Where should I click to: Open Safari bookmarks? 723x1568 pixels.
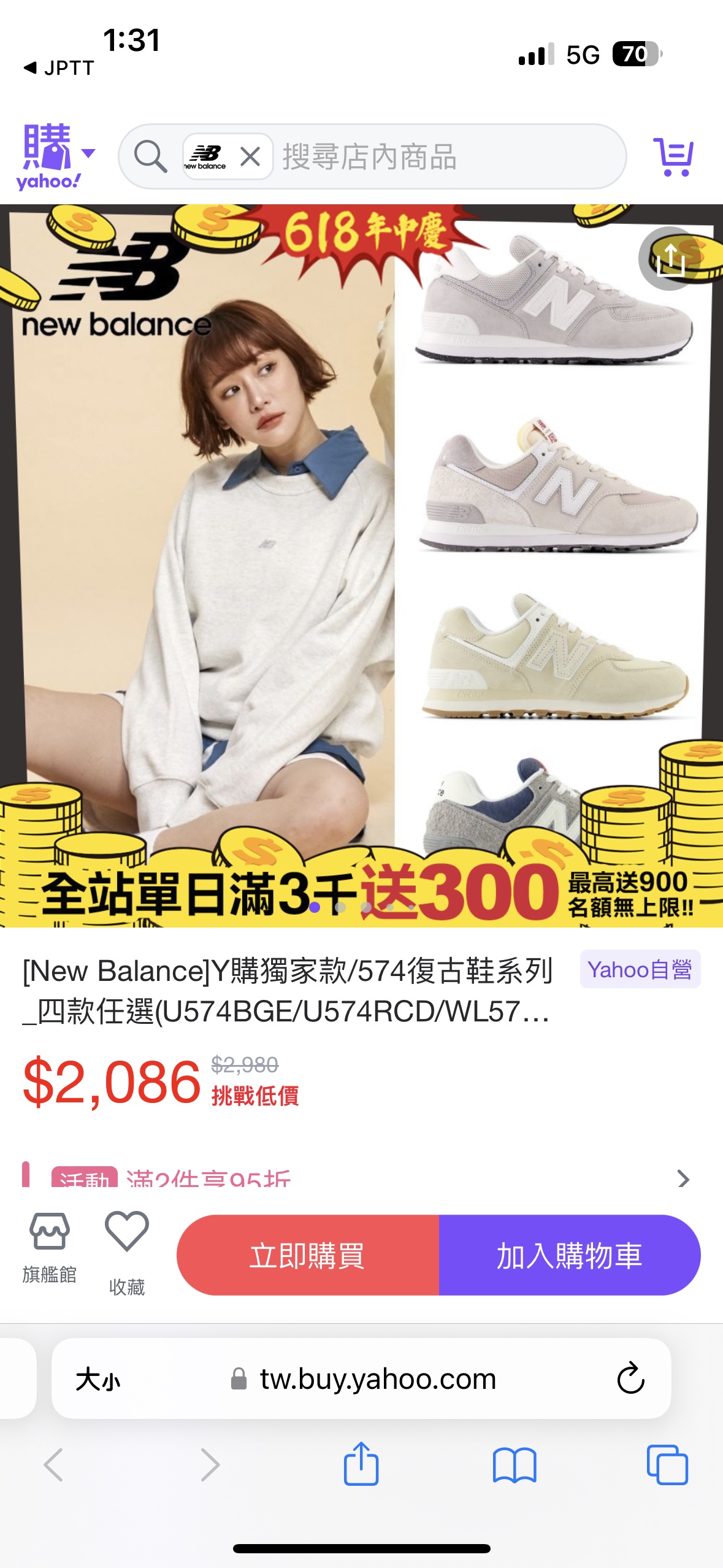click(514, 1464)
